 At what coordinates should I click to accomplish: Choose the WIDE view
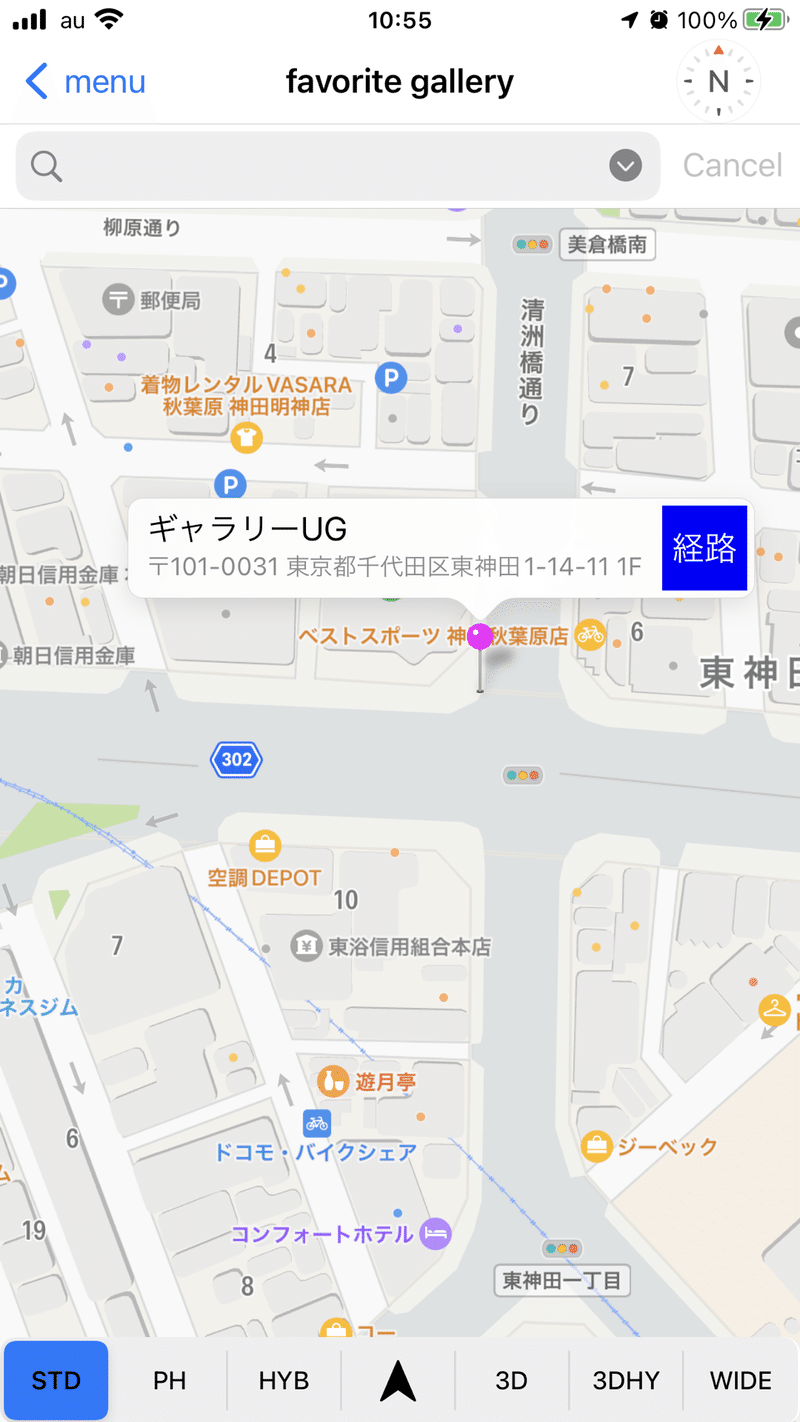pyautogui.click(x=741, y=1381)
